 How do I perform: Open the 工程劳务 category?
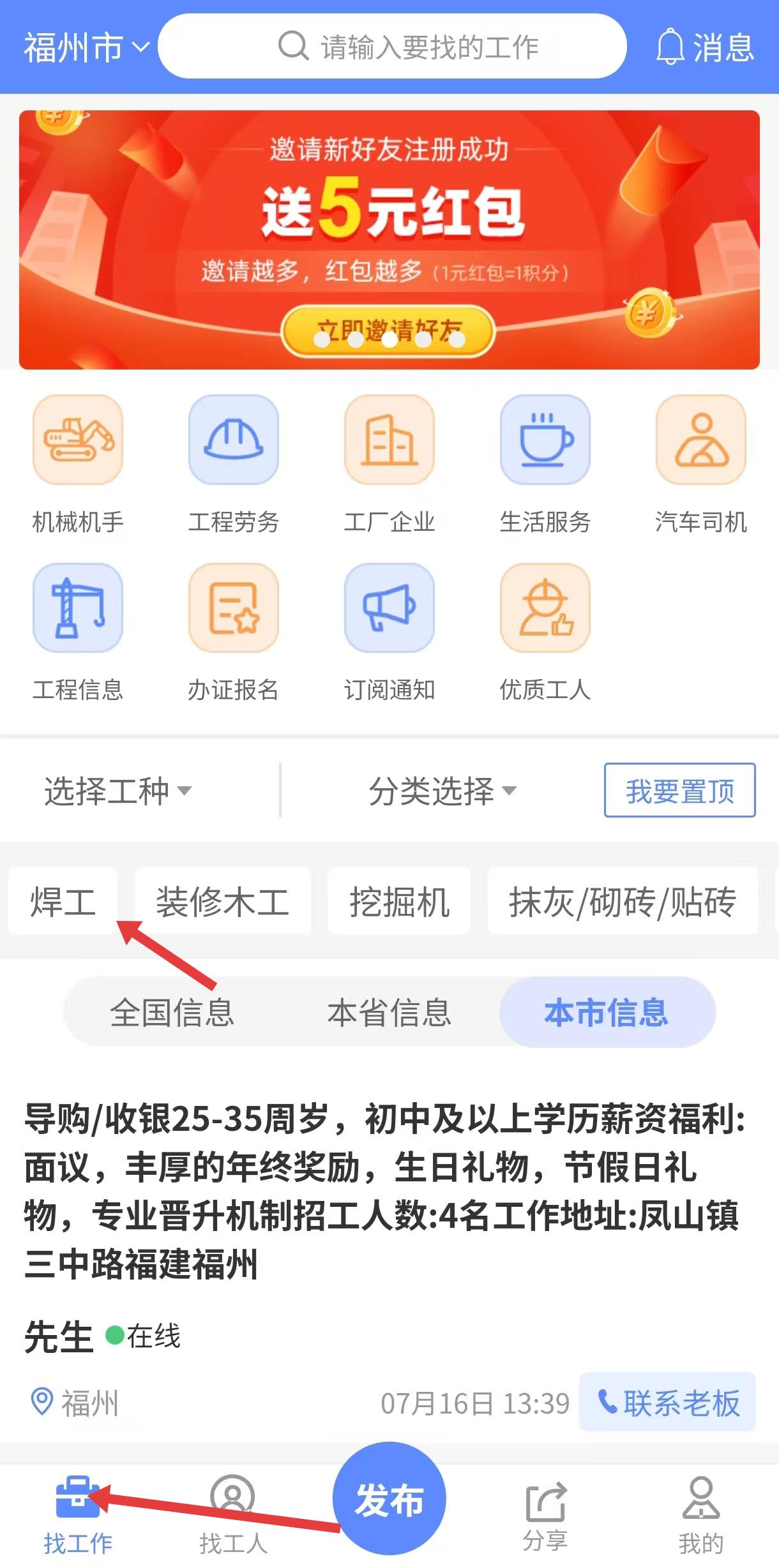coord(234,464)
